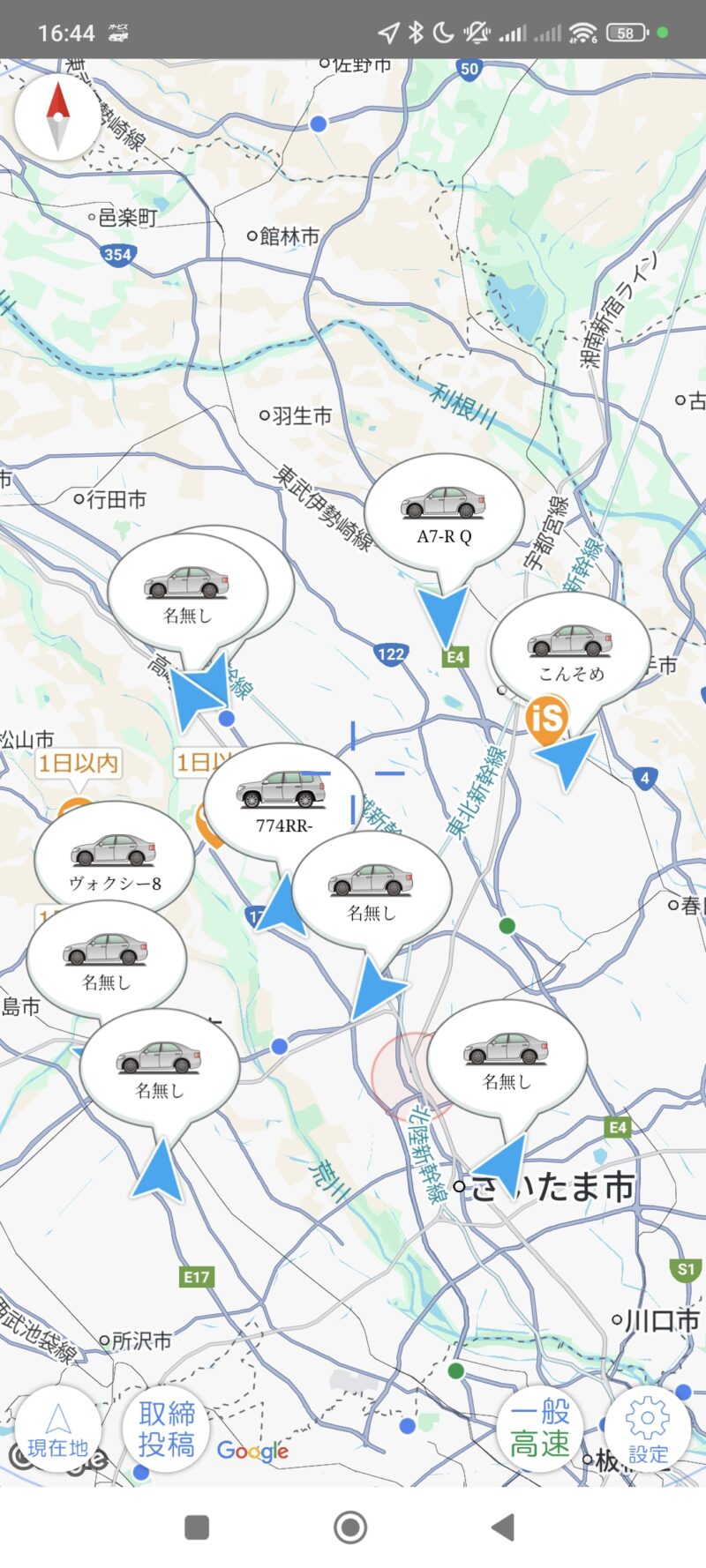Tap the compass to reset map orientation
This screenshot has width=706, height=1568.
coord(57,117)
